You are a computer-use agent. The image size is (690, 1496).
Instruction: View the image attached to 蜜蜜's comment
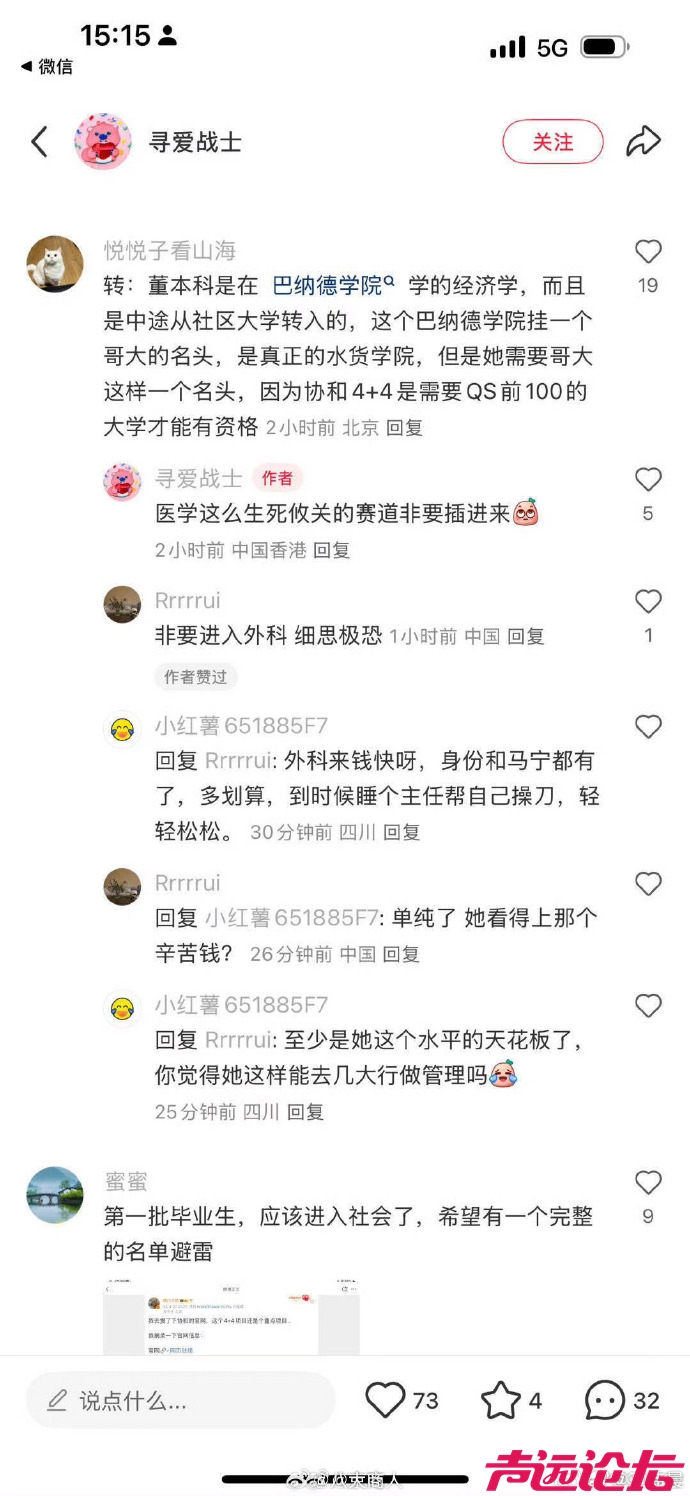231,1316
